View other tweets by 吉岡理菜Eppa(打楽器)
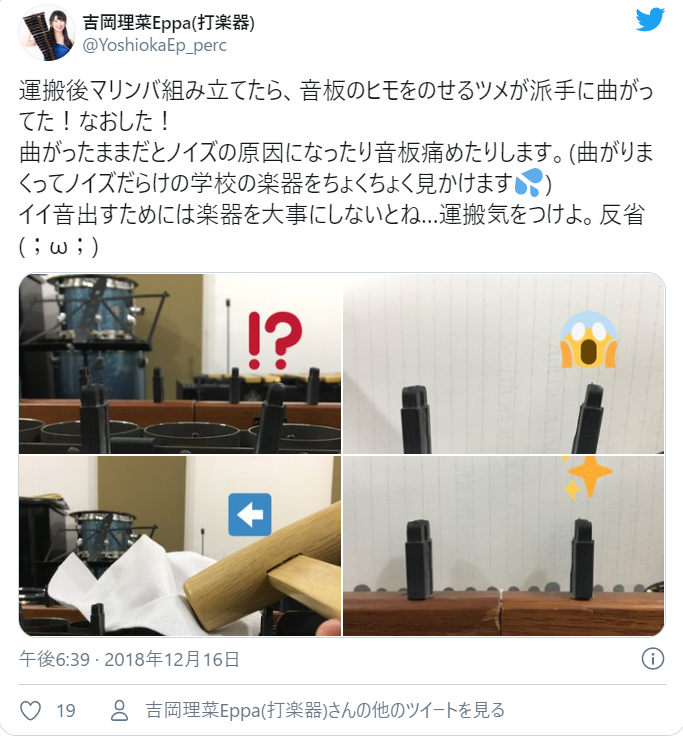 (324, 711)
